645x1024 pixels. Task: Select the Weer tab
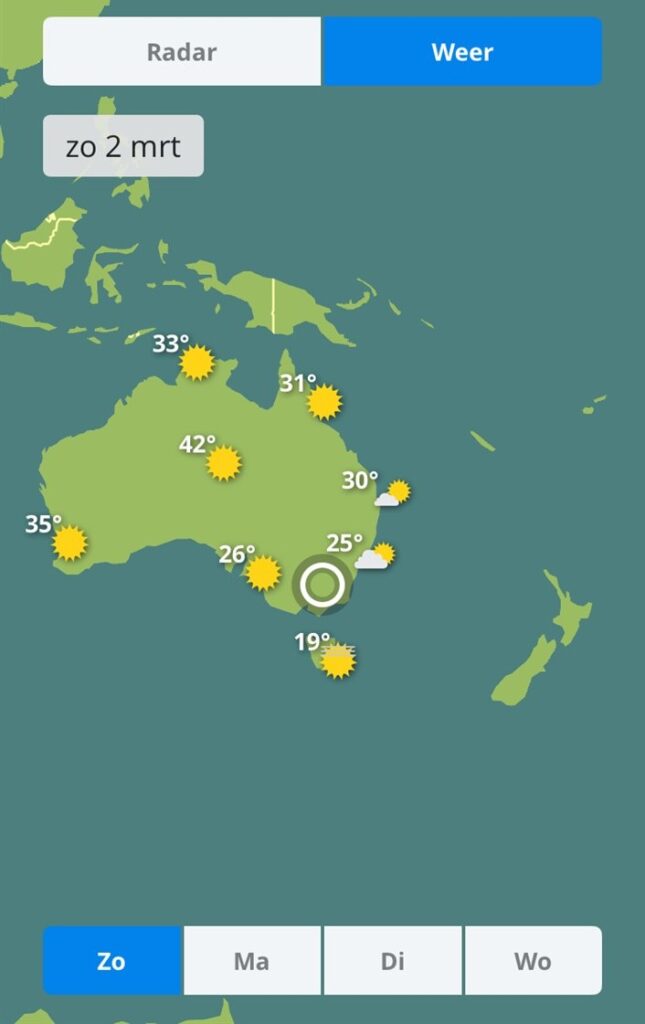[462, 52]
